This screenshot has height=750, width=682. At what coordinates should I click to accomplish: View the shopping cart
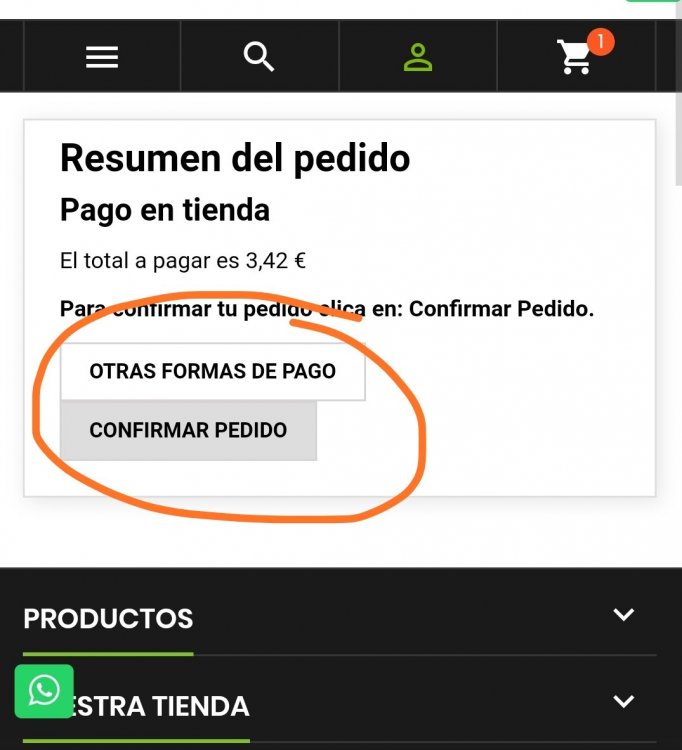[x=577, y=58]
